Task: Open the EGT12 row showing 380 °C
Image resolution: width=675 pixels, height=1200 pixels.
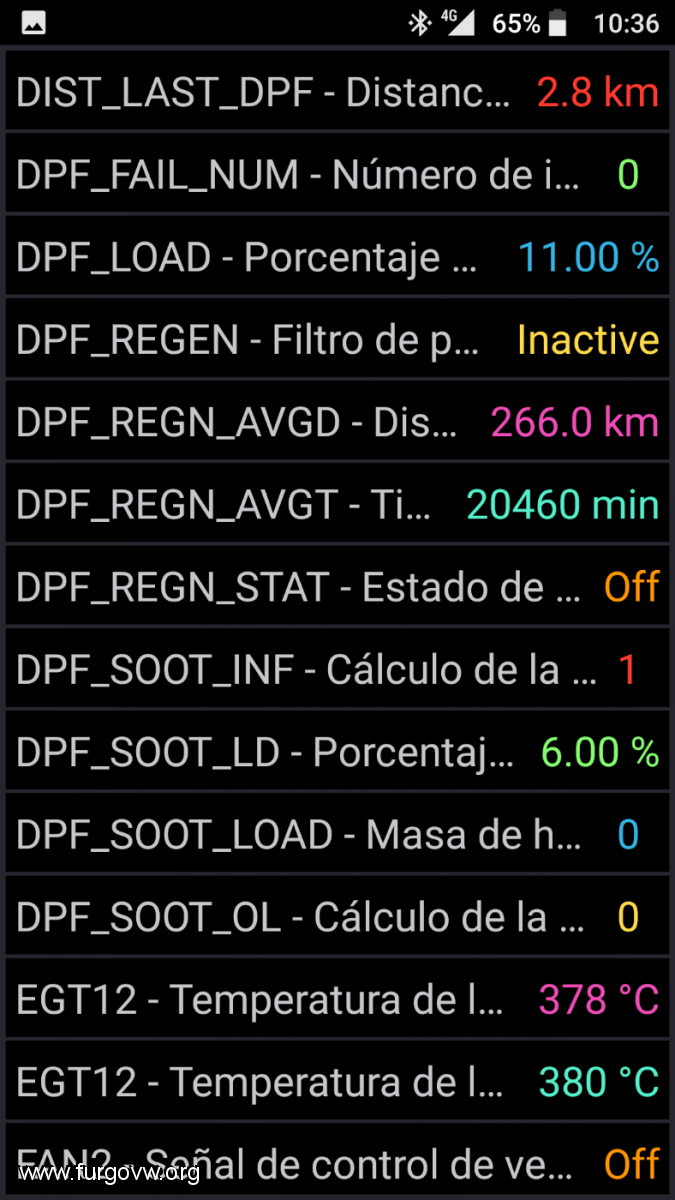Action: point(337,1082)
